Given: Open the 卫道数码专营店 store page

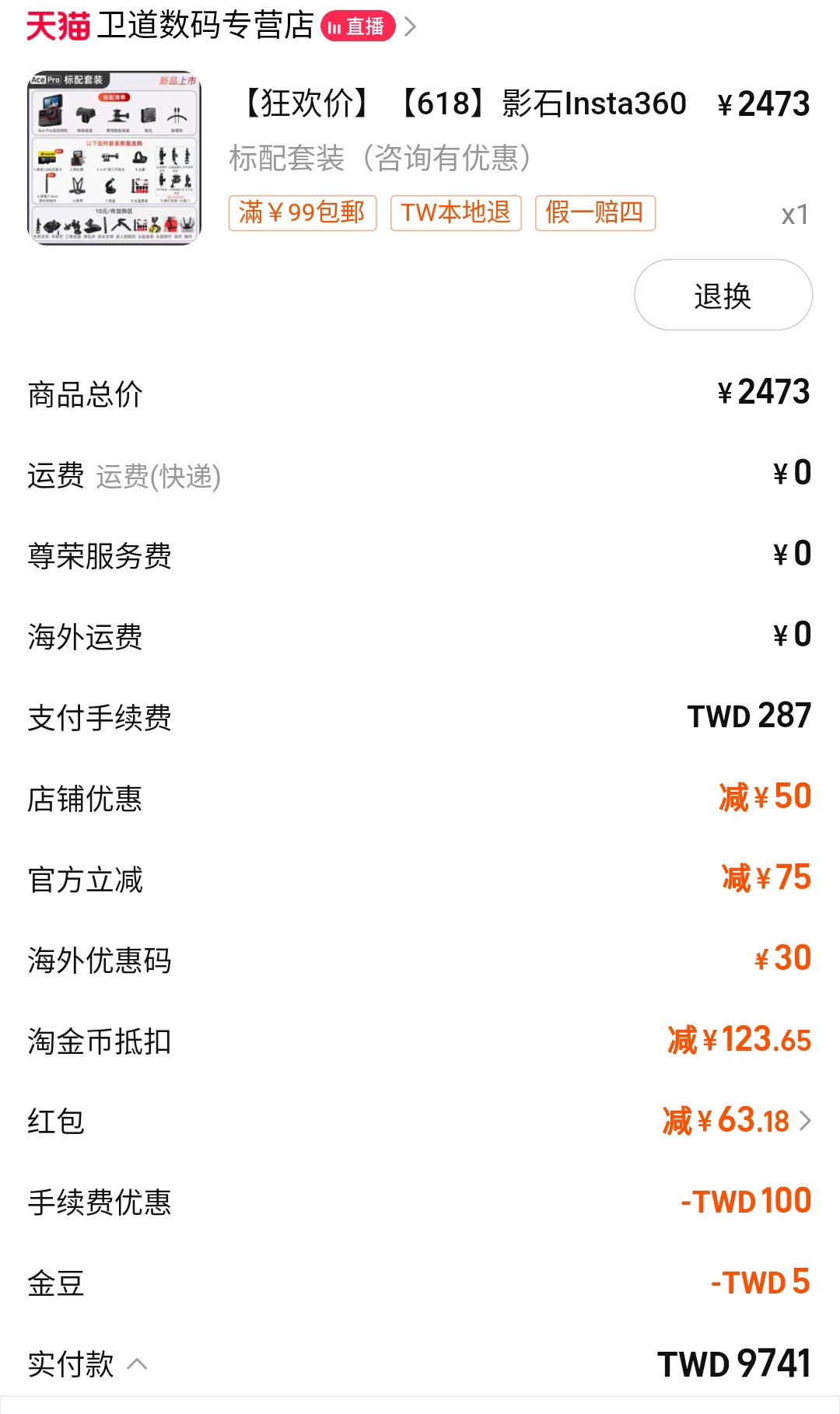Looking at the screenshot, I should tap(205, 26).
